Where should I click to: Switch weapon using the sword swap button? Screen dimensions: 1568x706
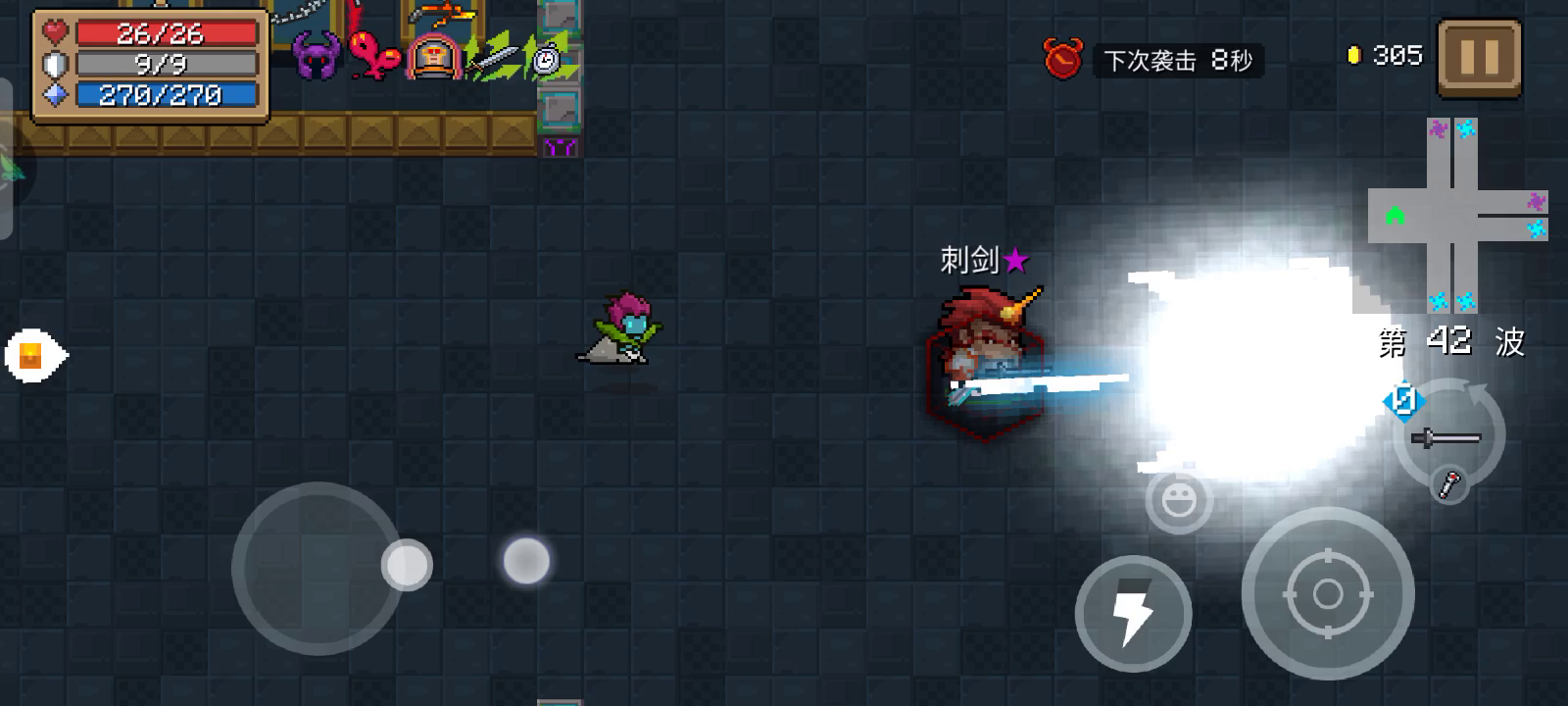tap(1447, 437)
